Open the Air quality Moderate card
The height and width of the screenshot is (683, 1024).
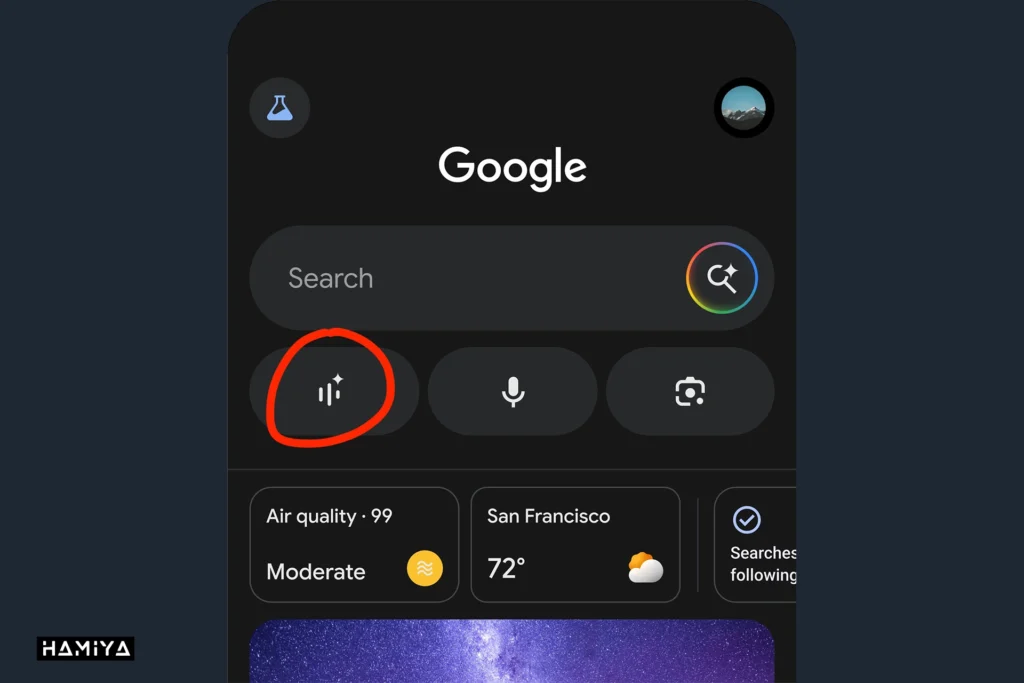click(x=354, y=545)
